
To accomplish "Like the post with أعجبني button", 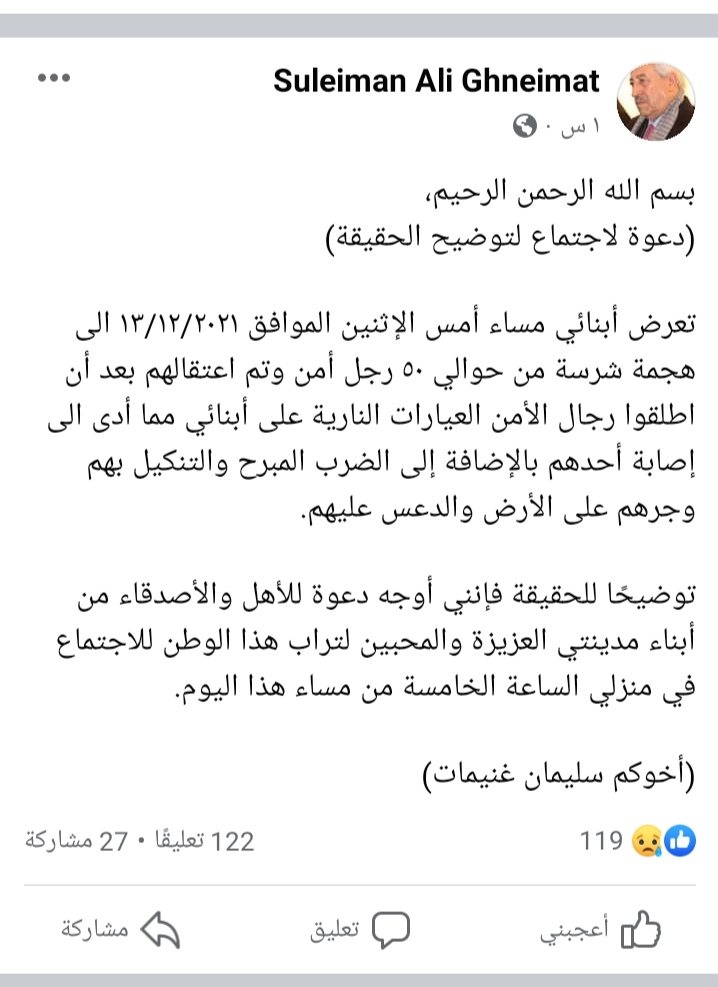I will point(601,930).
